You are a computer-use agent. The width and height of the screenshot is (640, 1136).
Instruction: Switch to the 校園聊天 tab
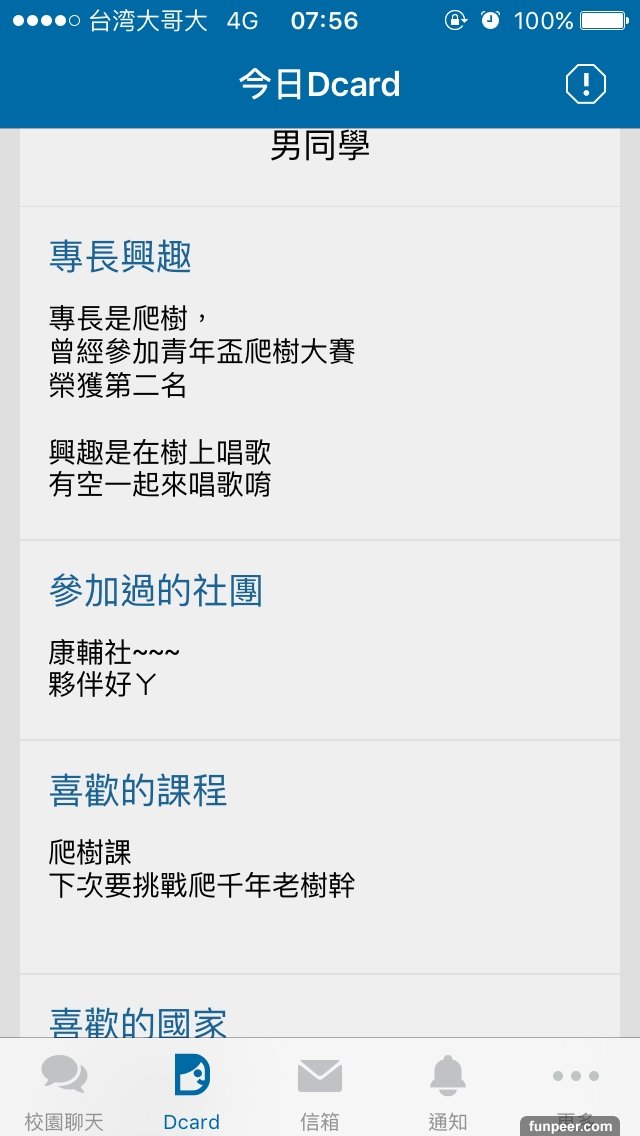point(64,1088)
